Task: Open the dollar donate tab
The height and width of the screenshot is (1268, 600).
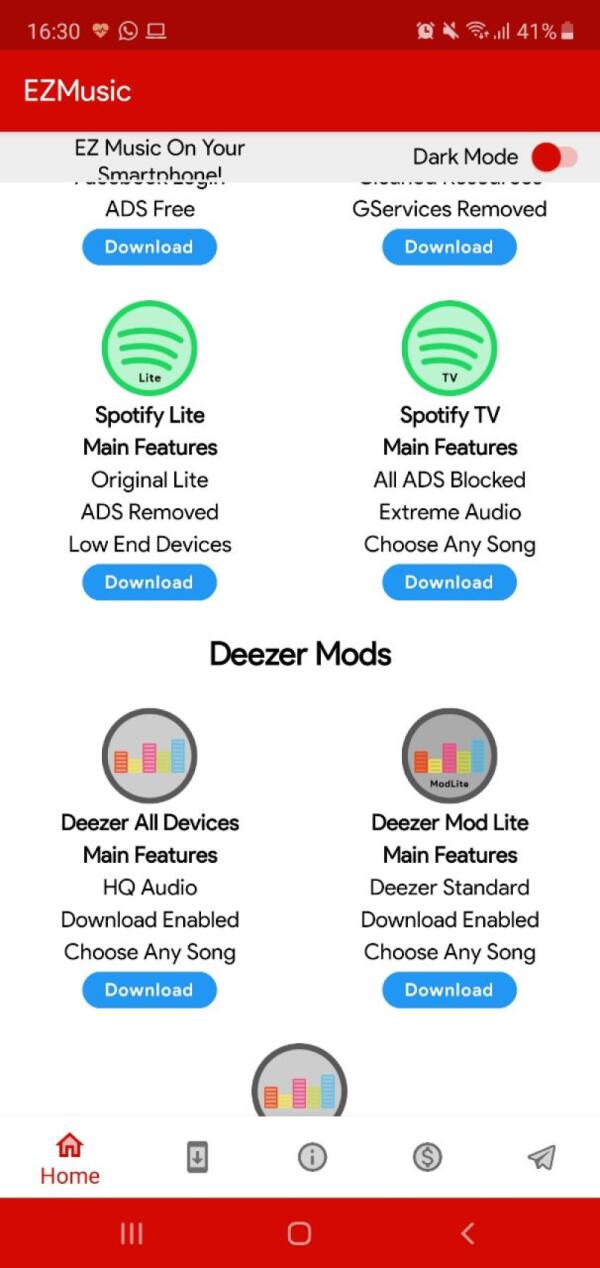Action: pyautogui.click(x=427, y=1158)
